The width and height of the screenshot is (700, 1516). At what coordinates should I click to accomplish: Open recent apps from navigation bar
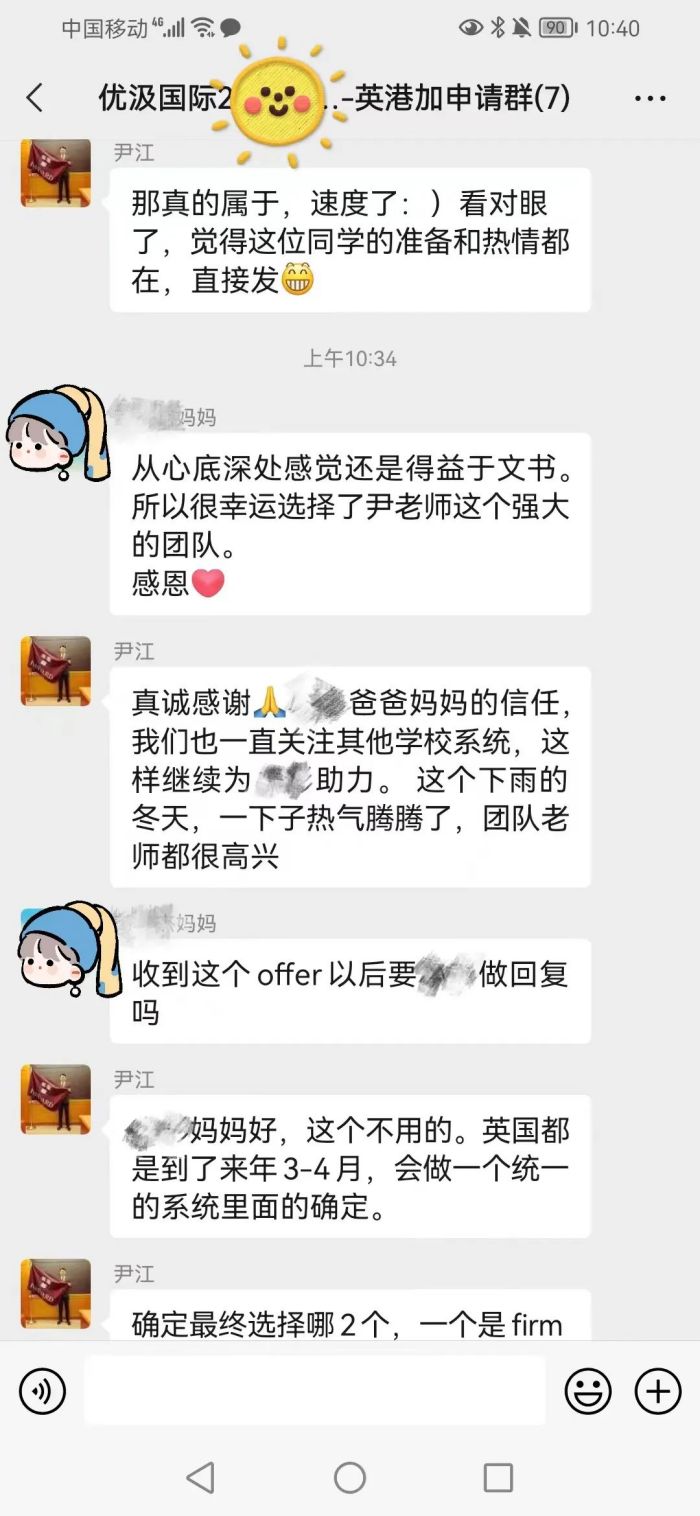pos(498,1477)
